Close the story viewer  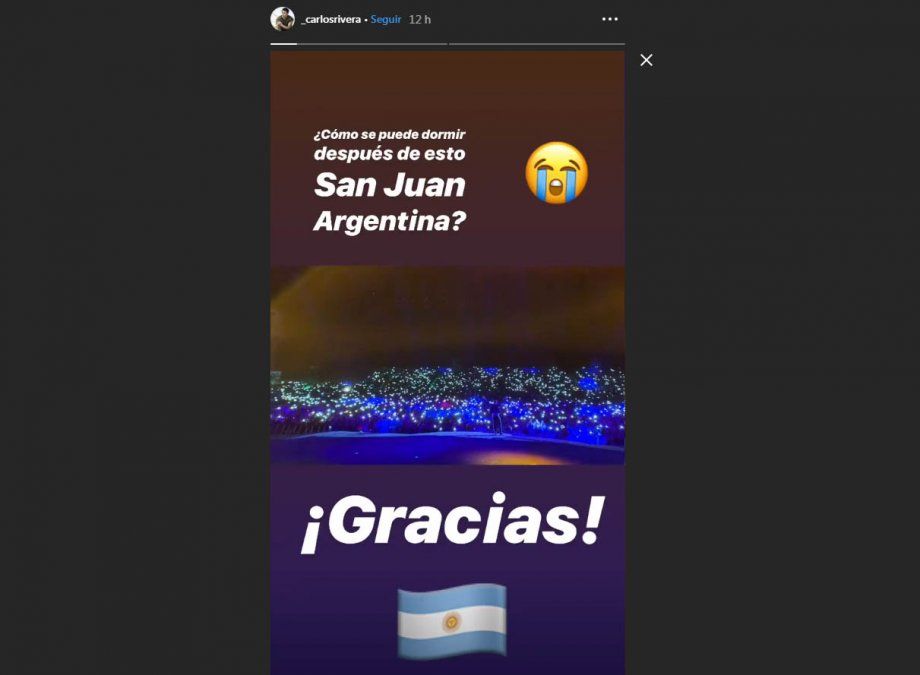pyautogui.click(x=646, y=60)
